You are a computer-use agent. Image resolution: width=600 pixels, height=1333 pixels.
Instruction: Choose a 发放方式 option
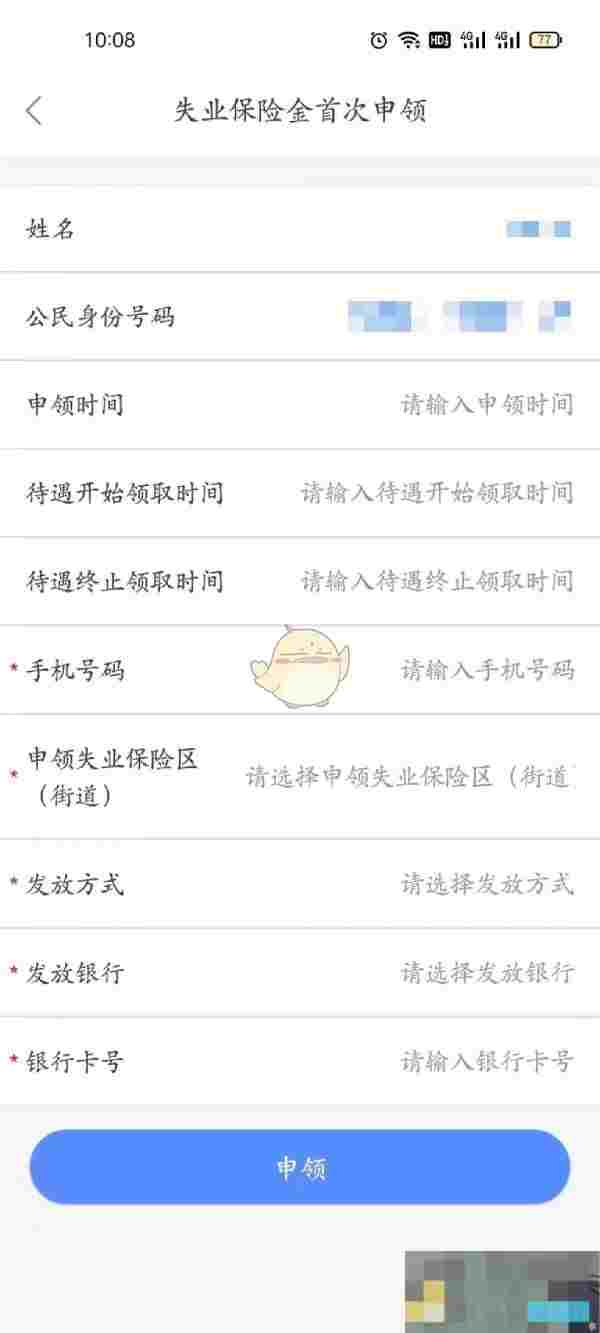[x=486, y=884]
